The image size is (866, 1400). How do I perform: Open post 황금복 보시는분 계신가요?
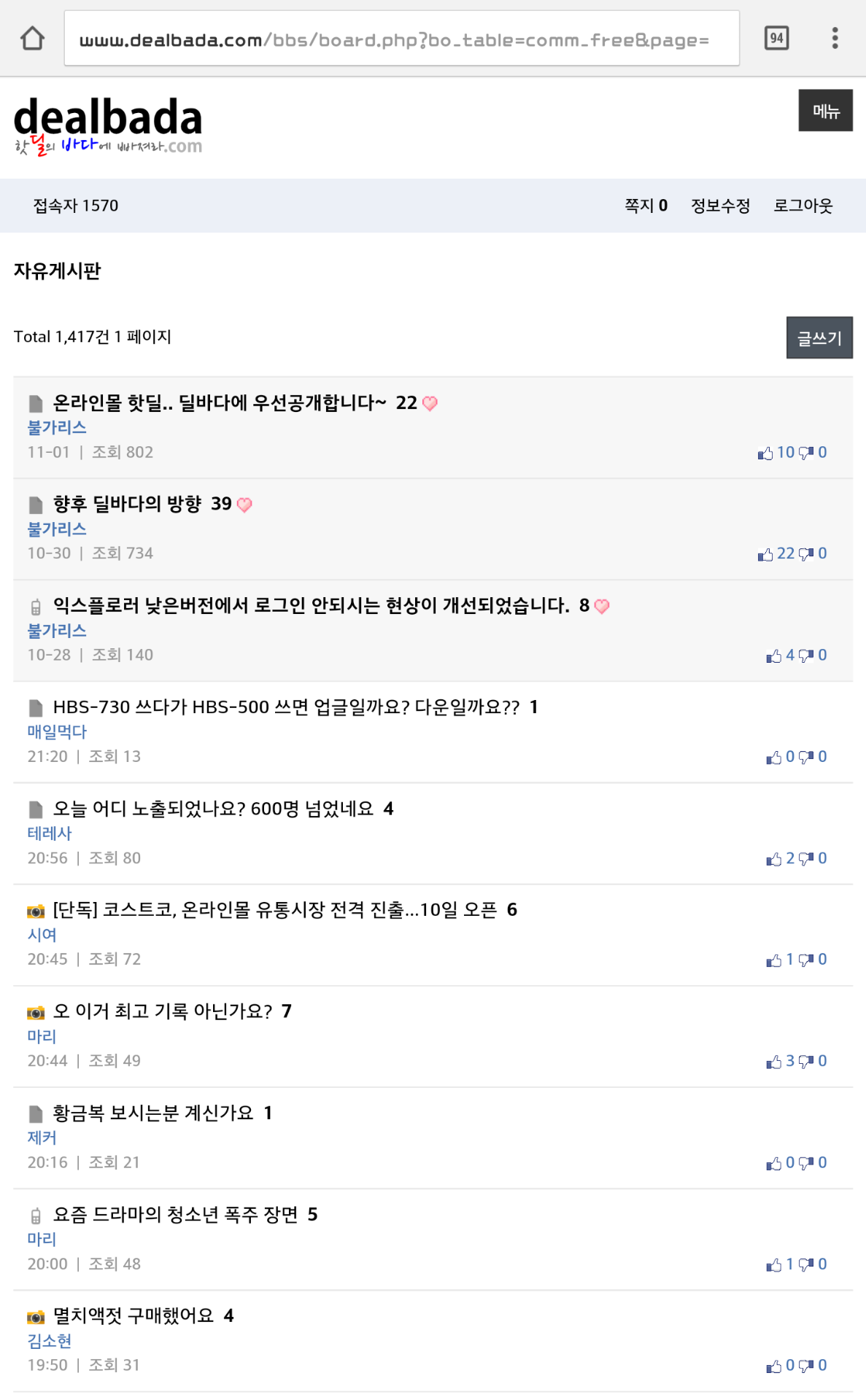point(153,1113)
